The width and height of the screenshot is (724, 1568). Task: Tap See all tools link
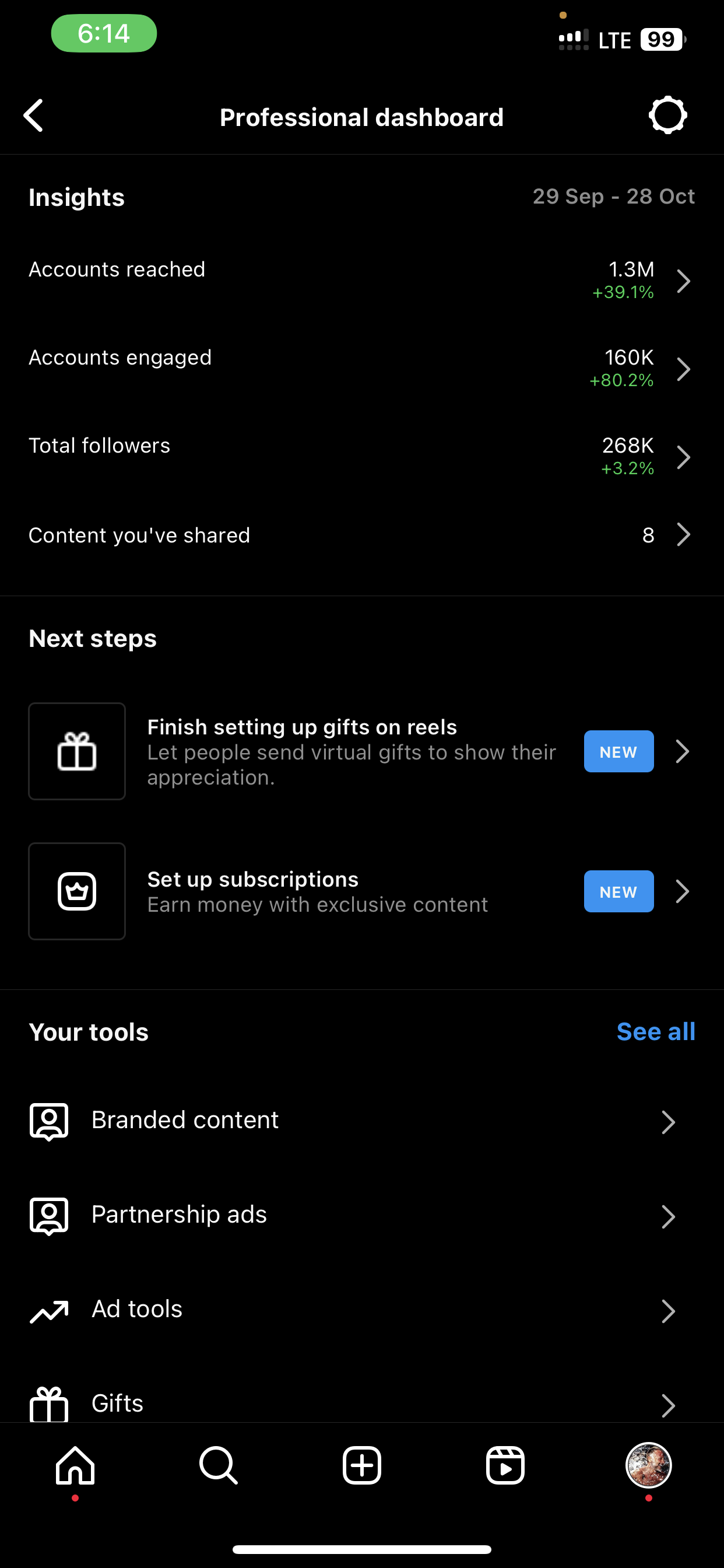[655, 1032]
